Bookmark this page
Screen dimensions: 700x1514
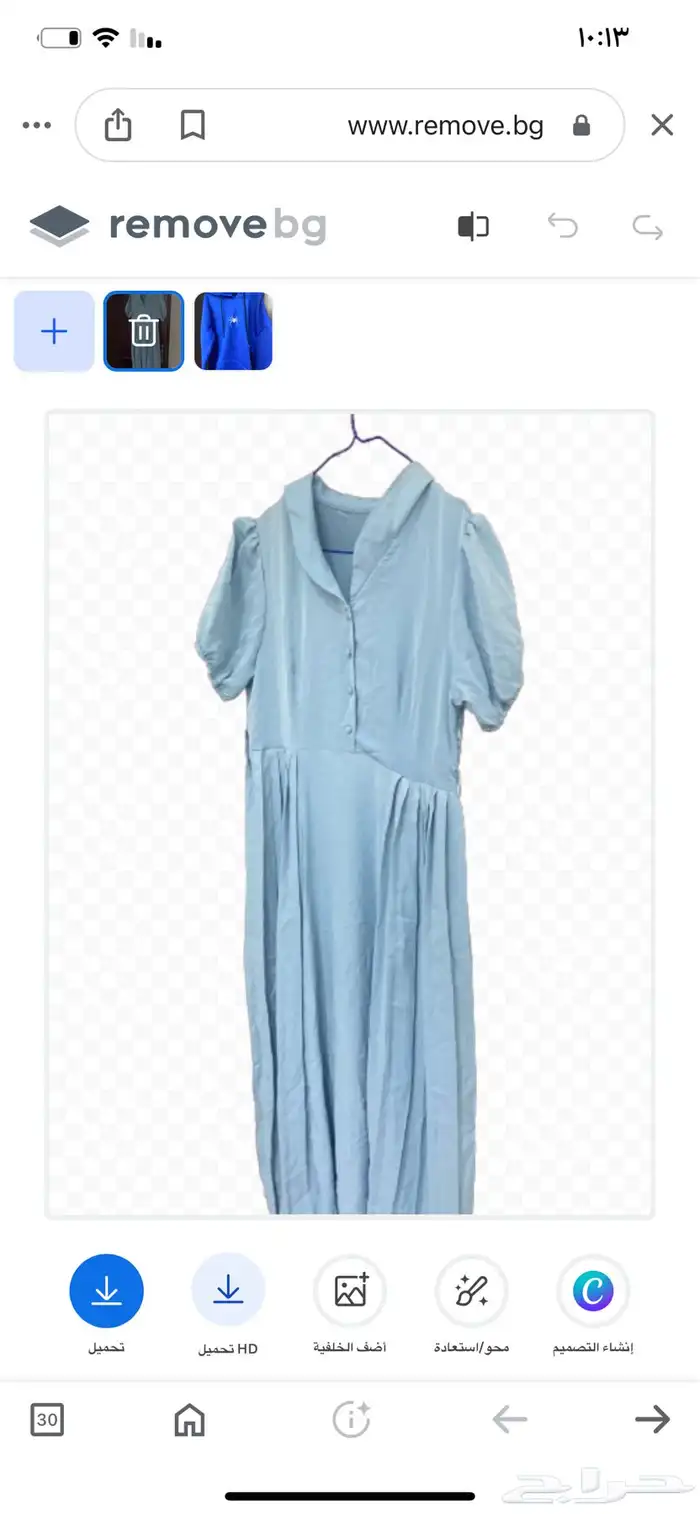click(x=192, y=125)
